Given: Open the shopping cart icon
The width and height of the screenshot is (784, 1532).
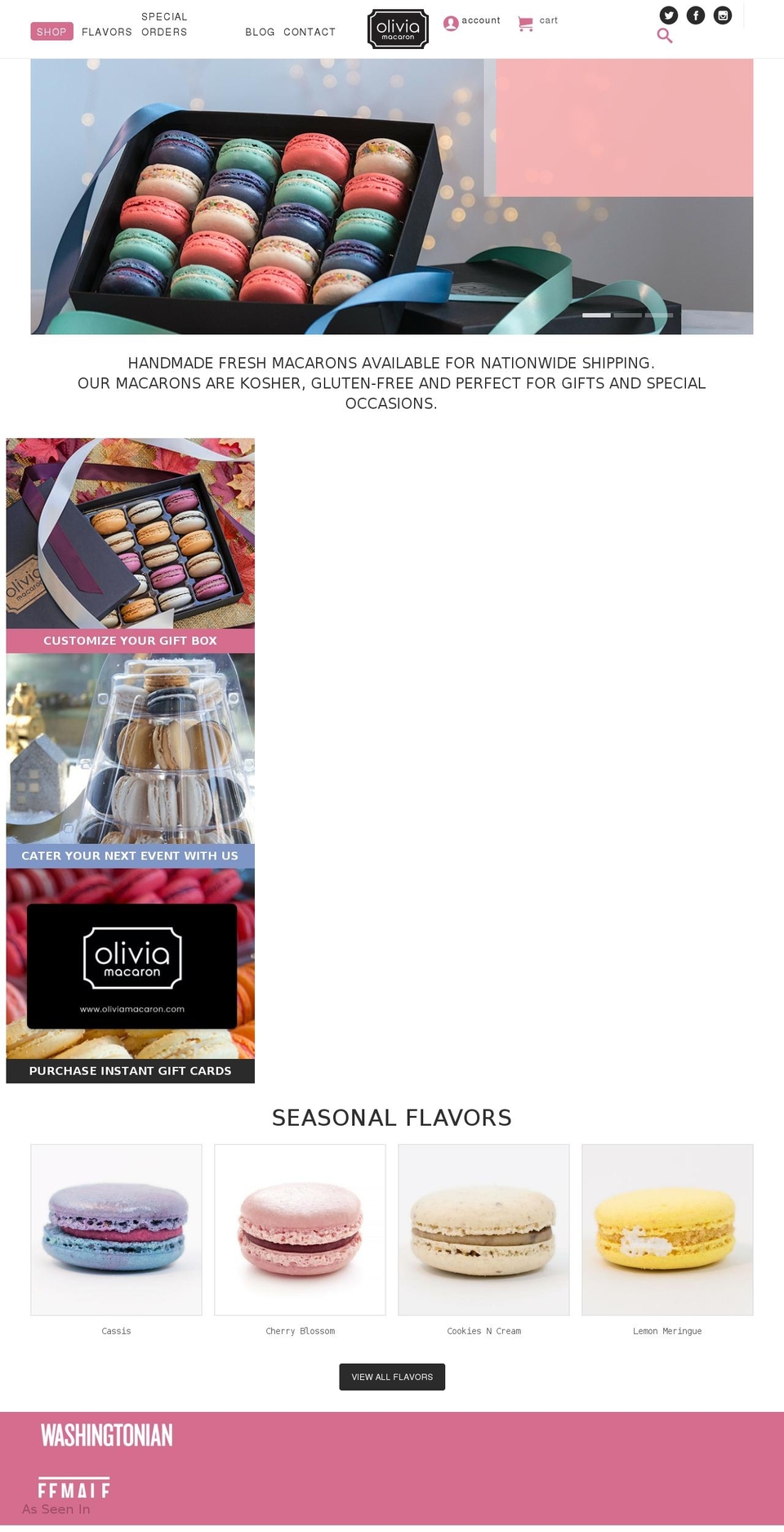Looking at the screenshot, I should (523, 23).
